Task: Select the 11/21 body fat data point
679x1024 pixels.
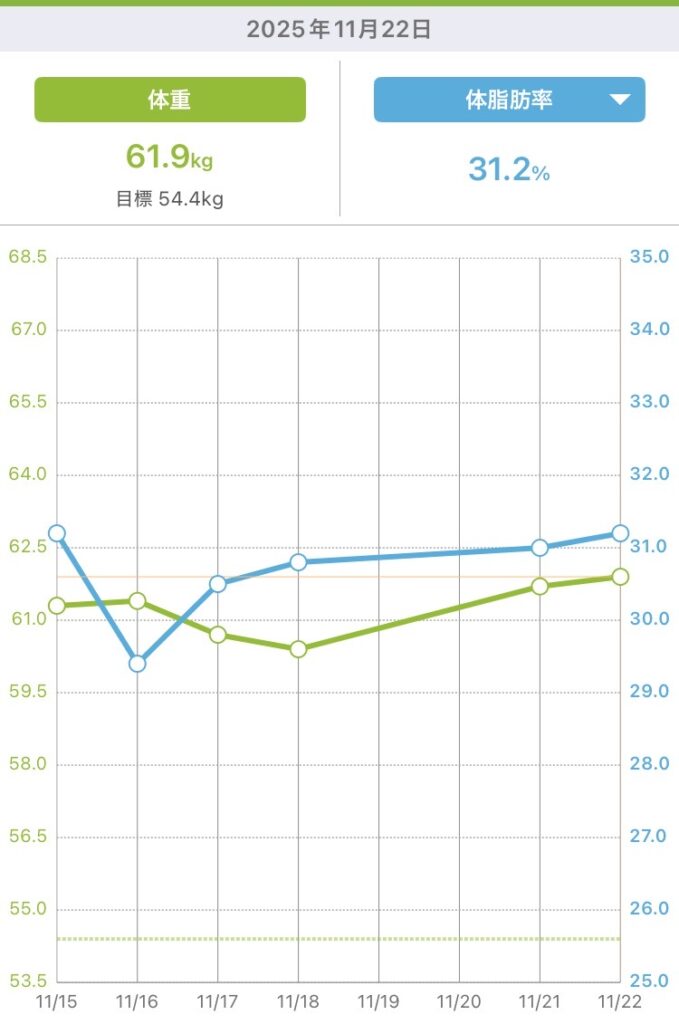Action: (x=540, y=548)
